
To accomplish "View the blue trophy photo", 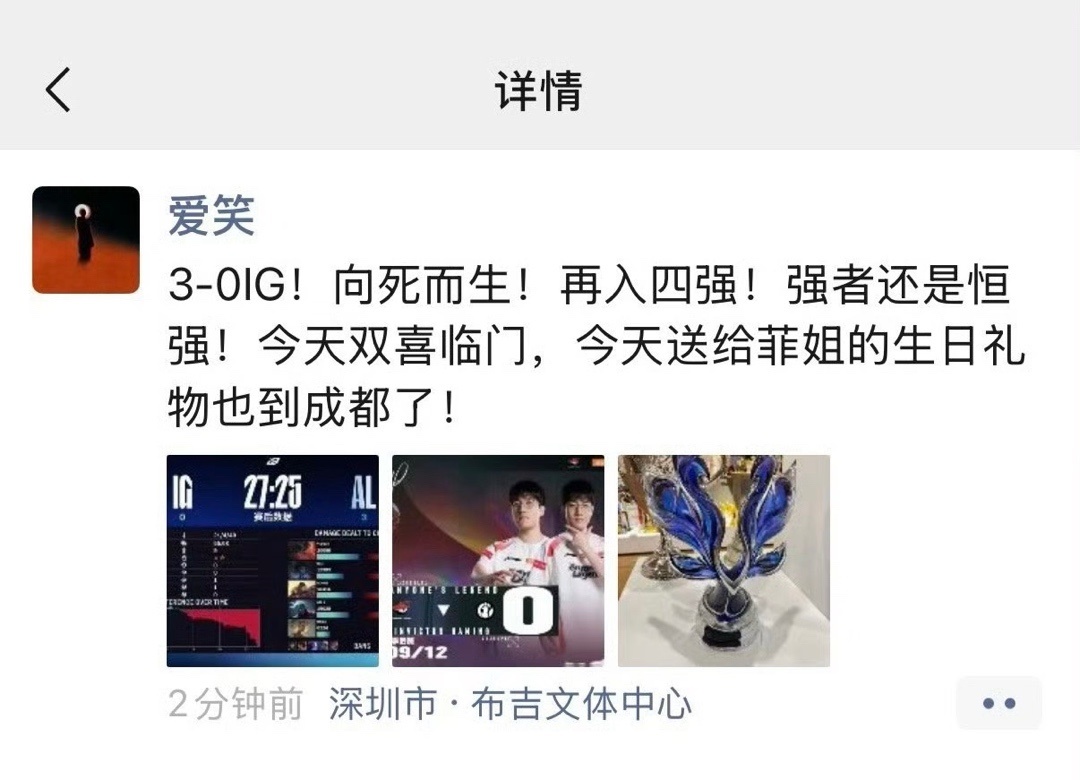I will click(724, 560).
